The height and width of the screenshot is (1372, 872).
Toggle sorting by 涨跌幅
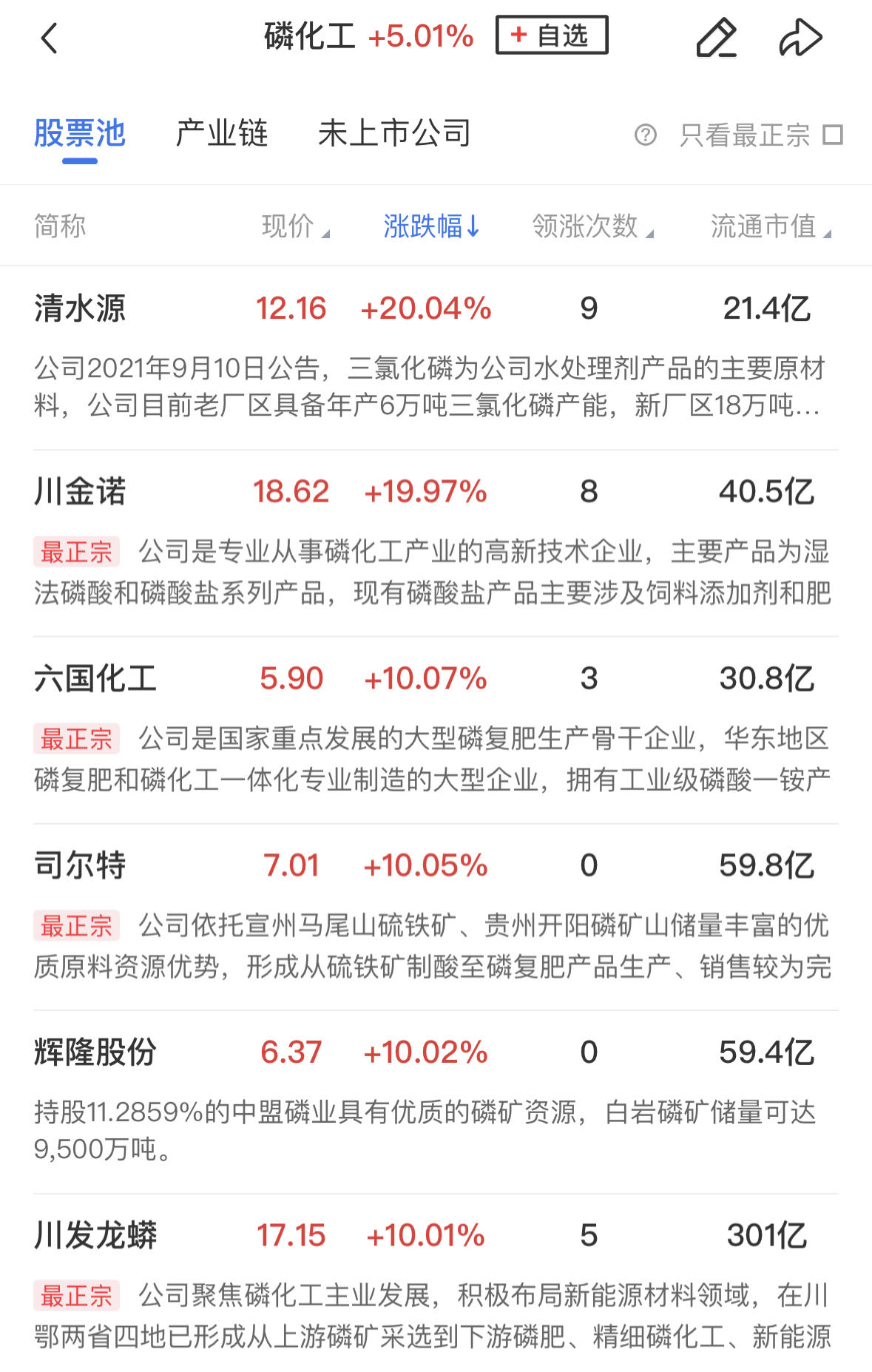coord(431,226)
